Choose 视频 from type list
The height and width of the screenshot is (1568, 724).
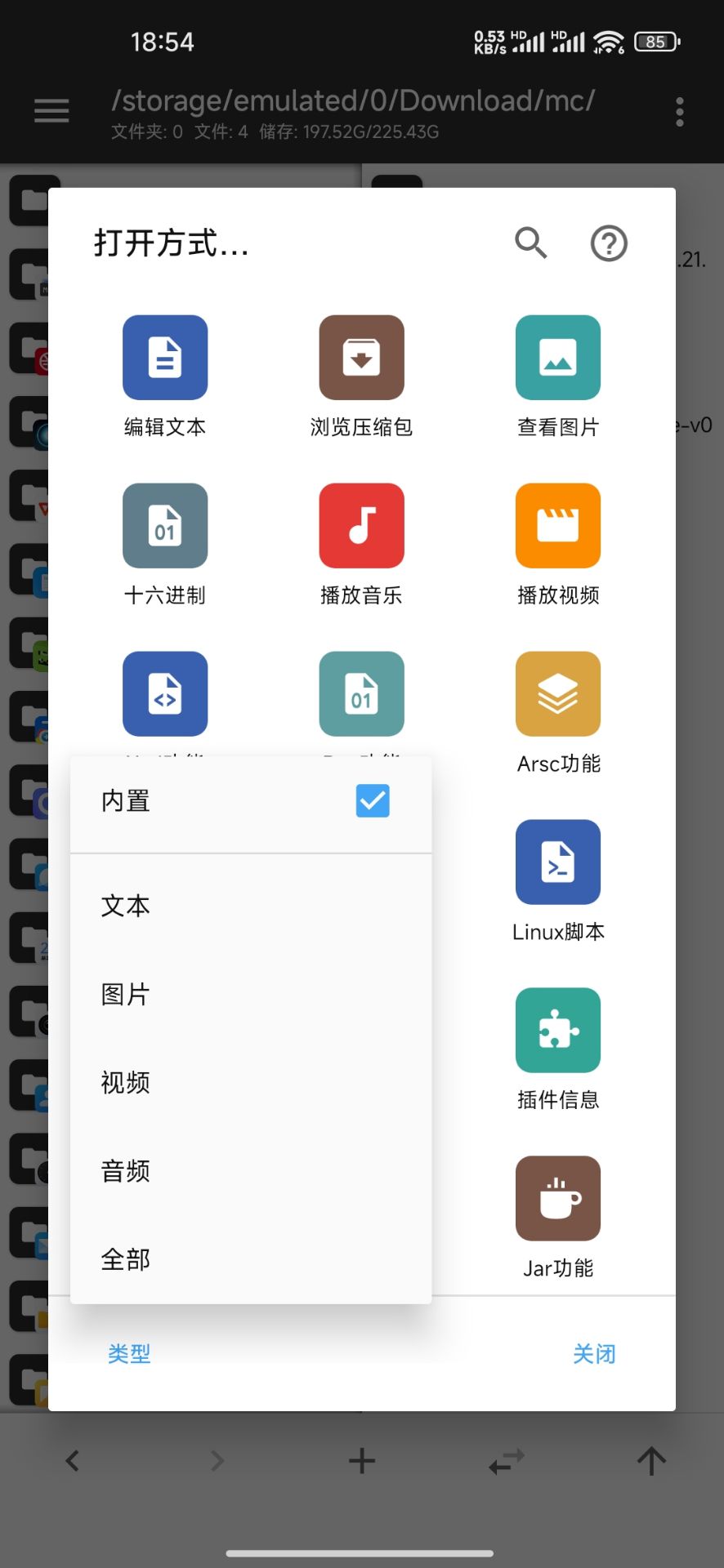[x=126, y=1082]
